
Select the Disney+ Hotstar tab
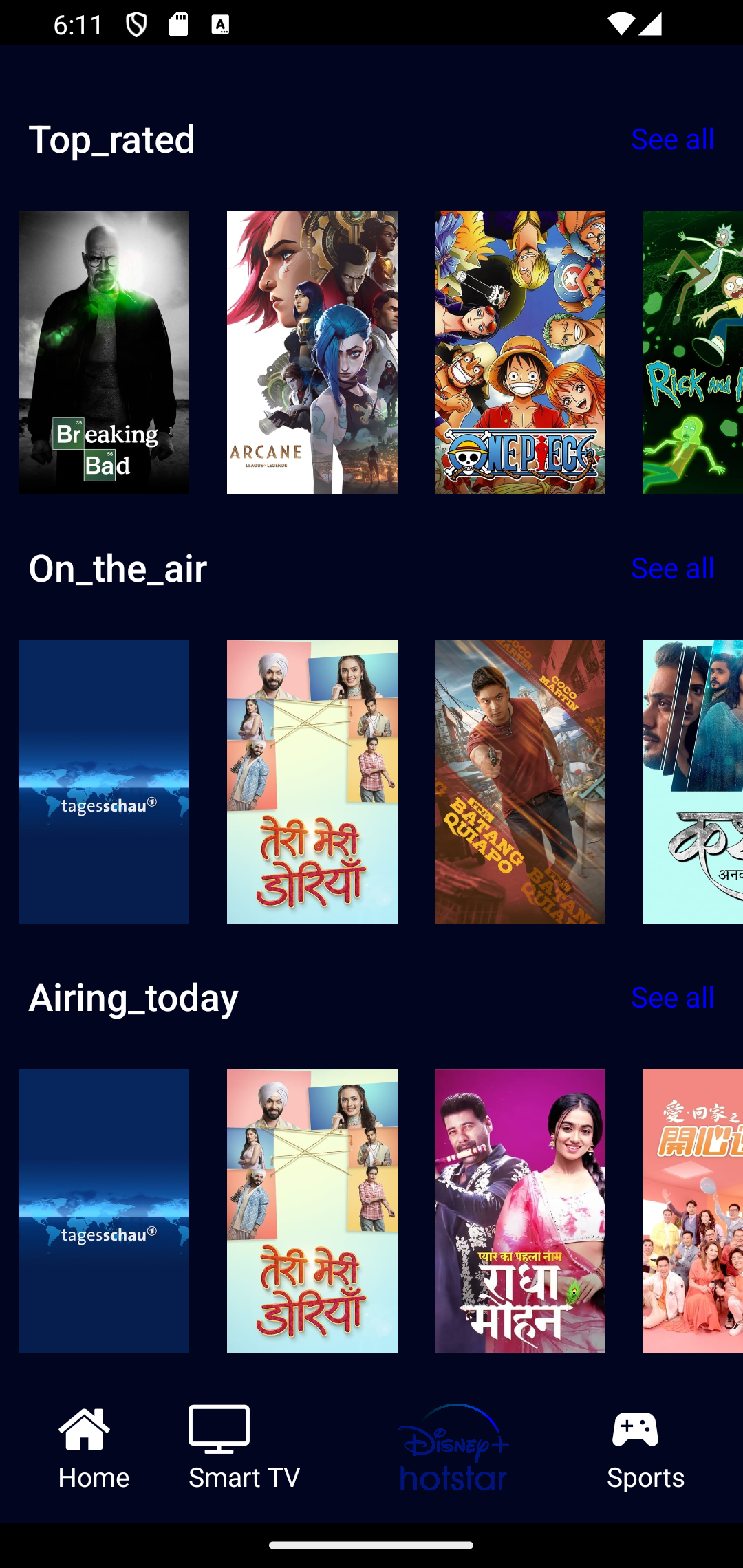[454, 1447]
